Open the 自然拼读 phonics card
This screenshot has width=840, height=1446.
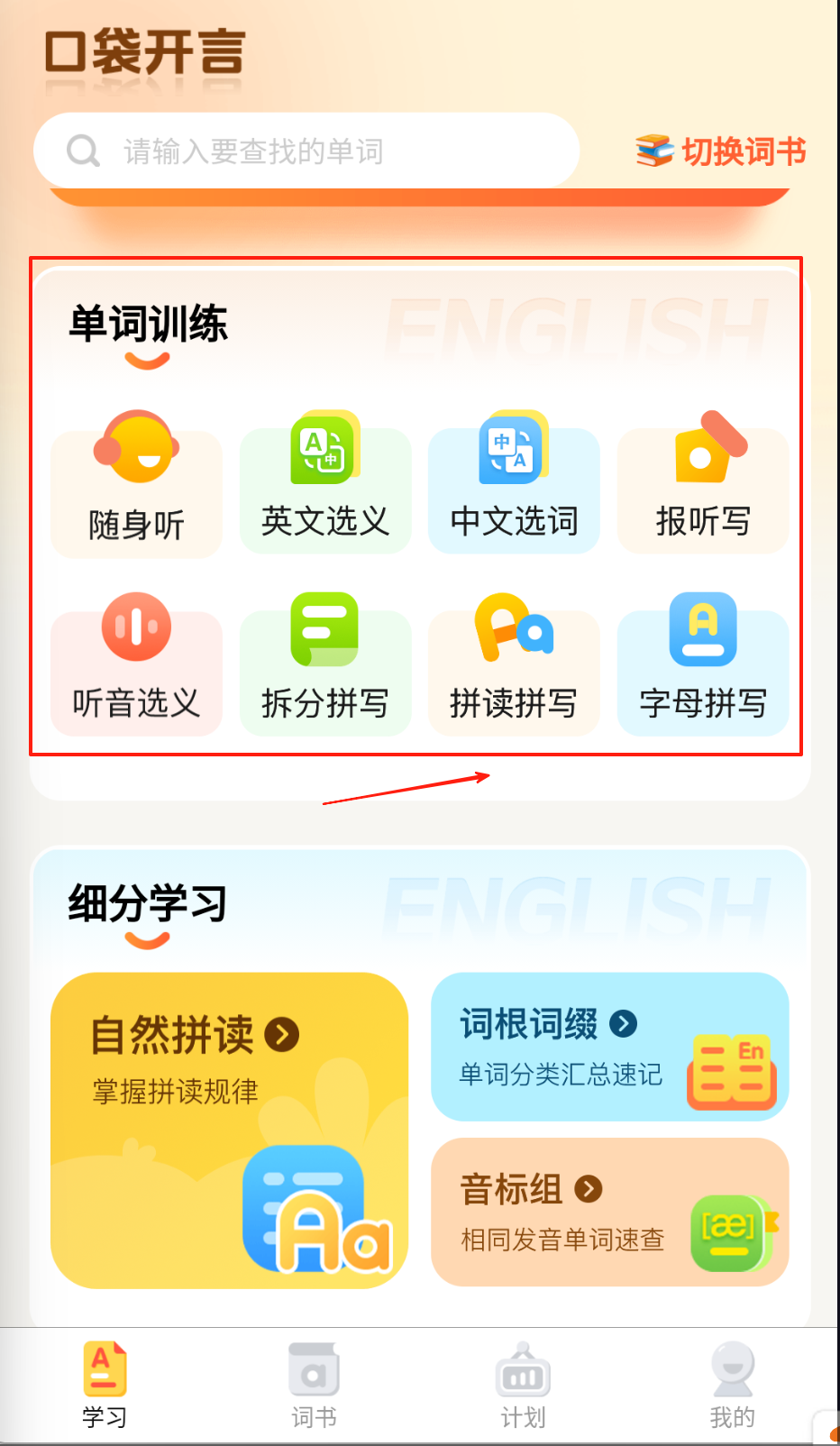229,1130
